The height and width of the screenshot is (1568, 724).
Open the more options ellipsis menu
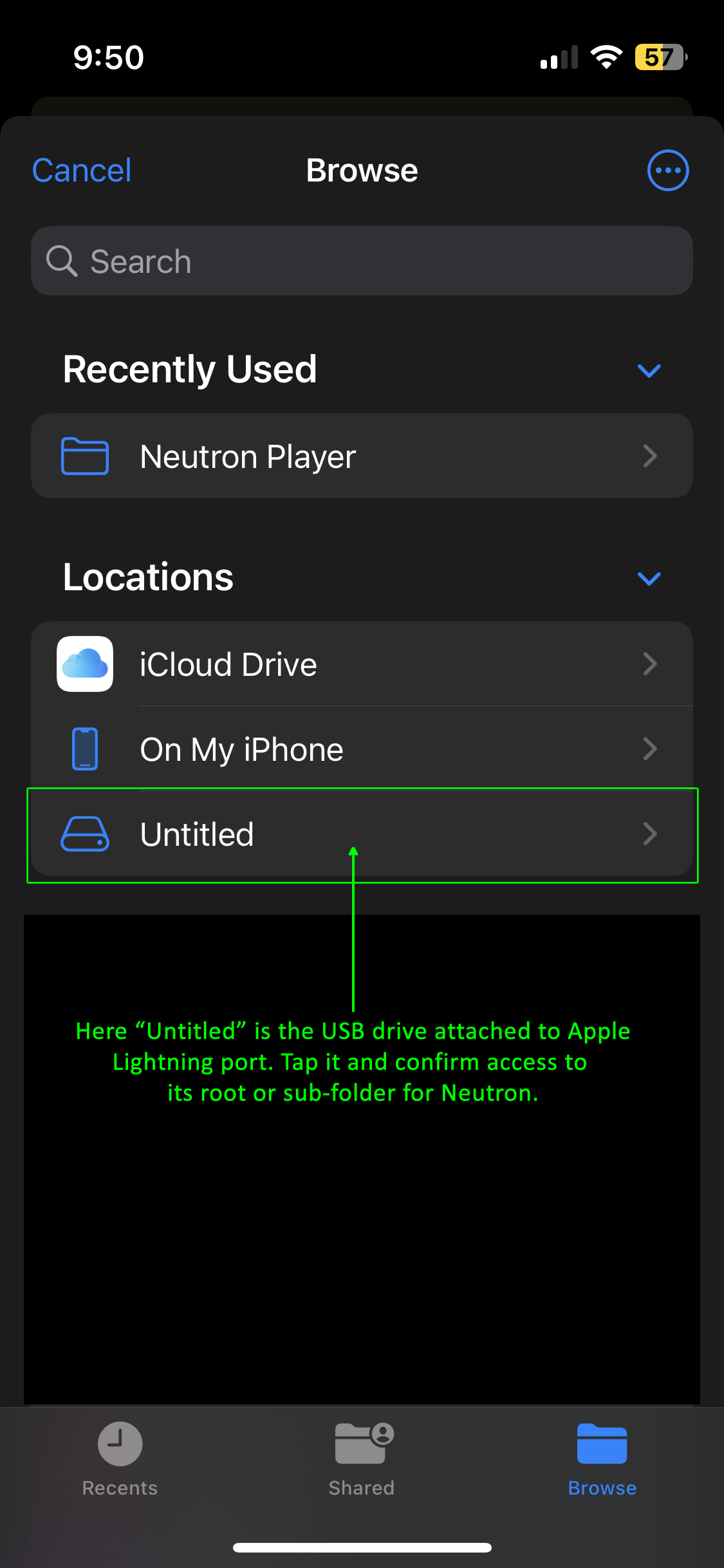pos(667,171)
